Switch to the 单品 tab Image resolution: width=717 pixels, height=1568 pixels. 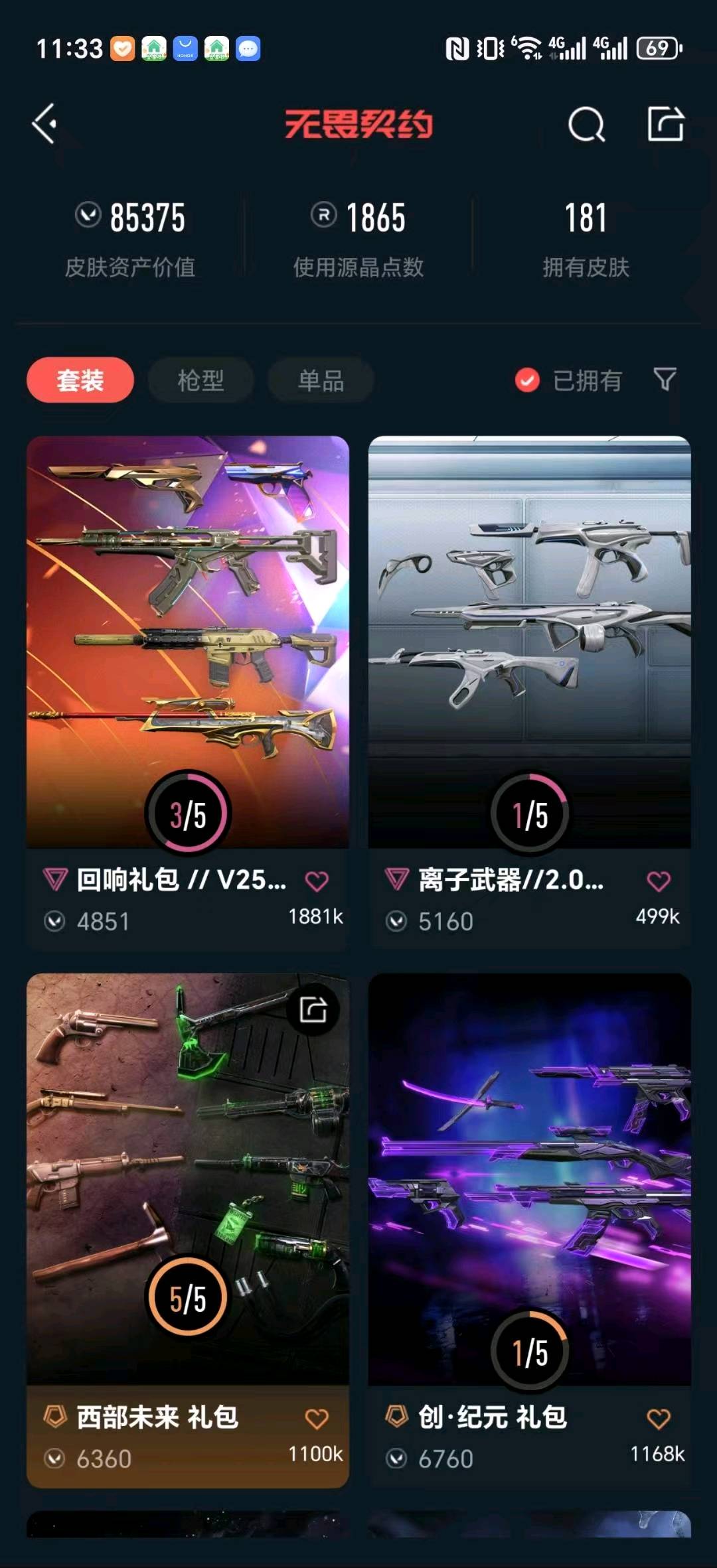321,380
